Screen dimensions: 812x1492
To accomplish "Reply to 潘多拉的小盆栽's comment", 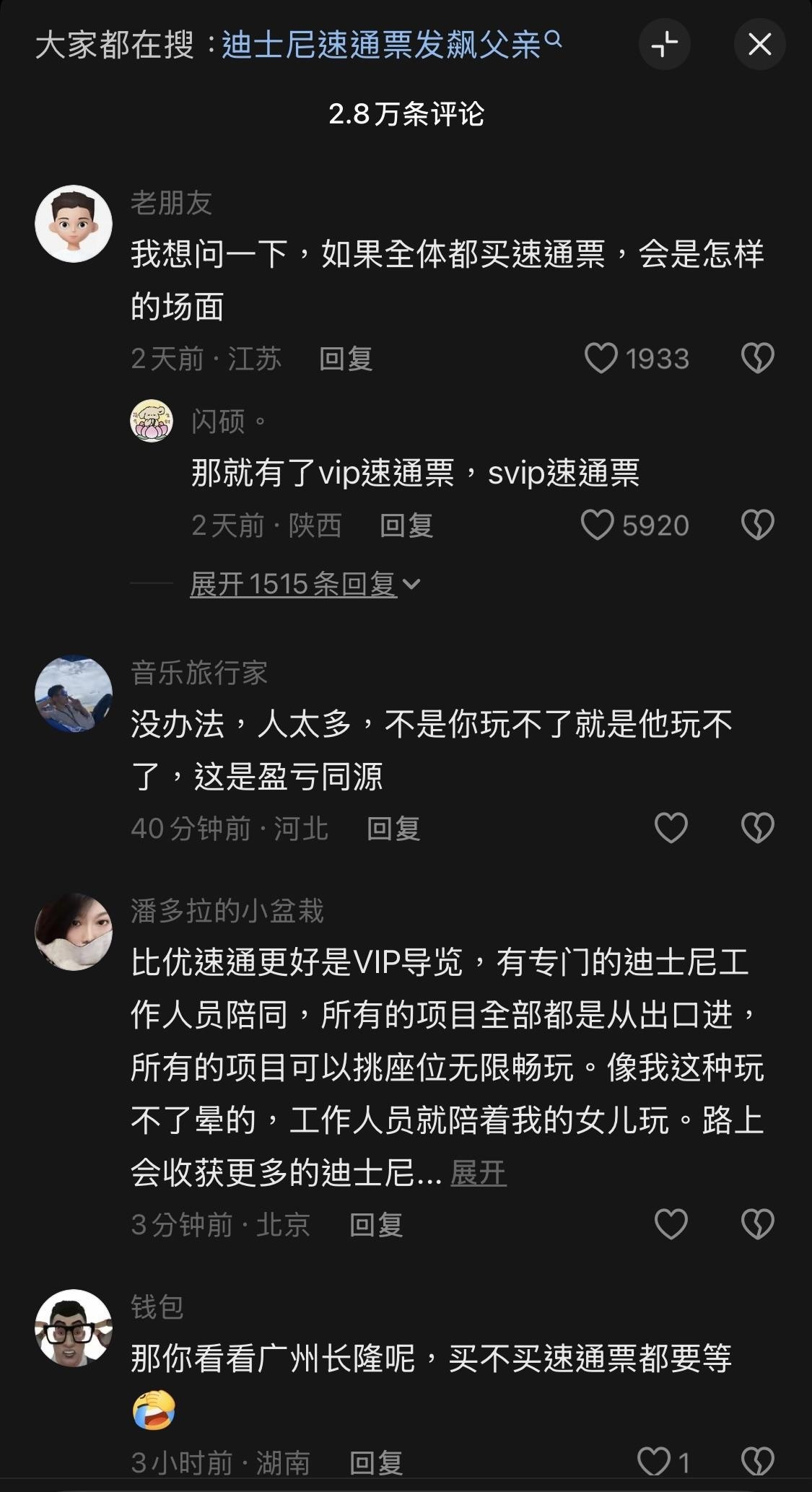I will point(376,1225).
